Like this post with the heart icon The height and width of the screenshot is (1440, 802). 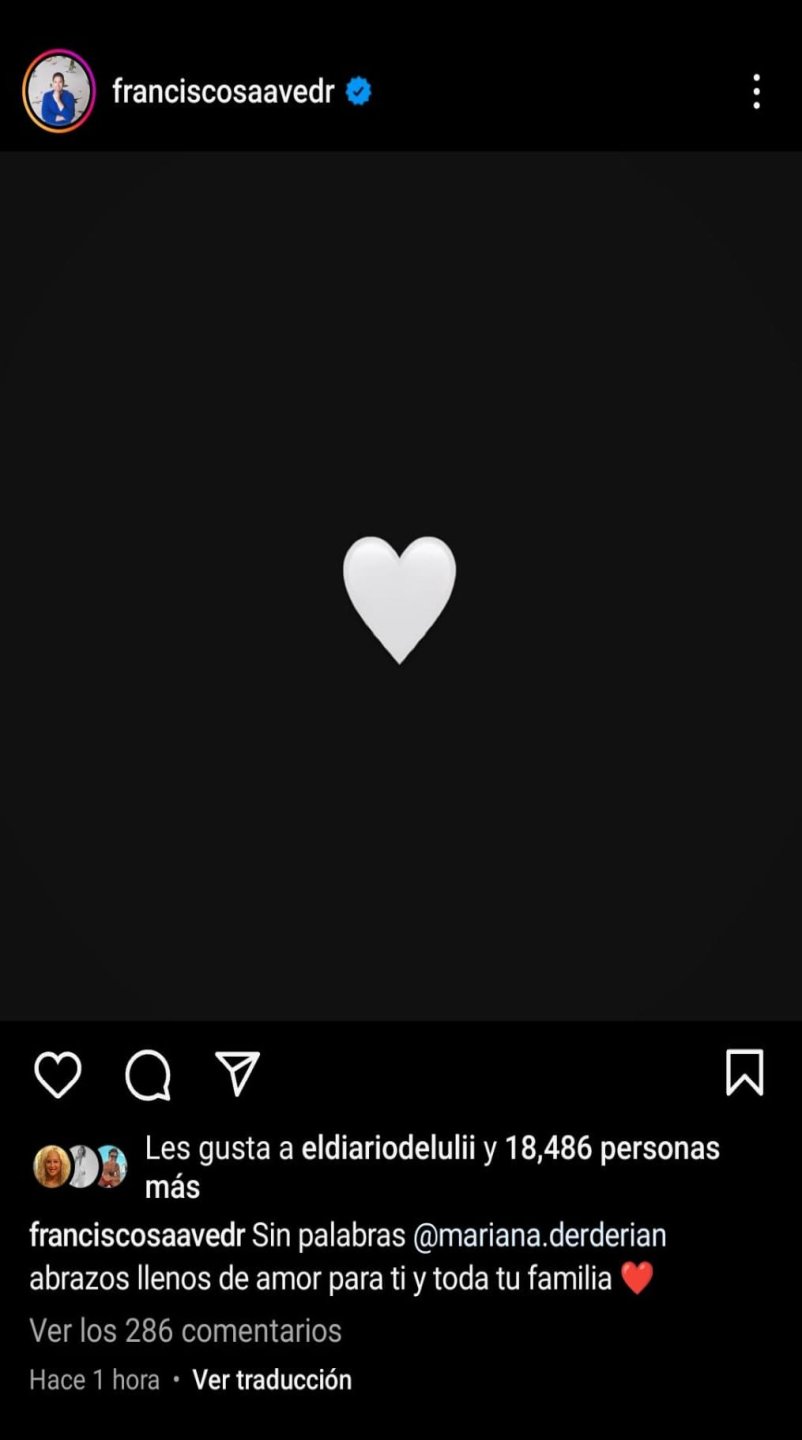(x=58, y=1075)
